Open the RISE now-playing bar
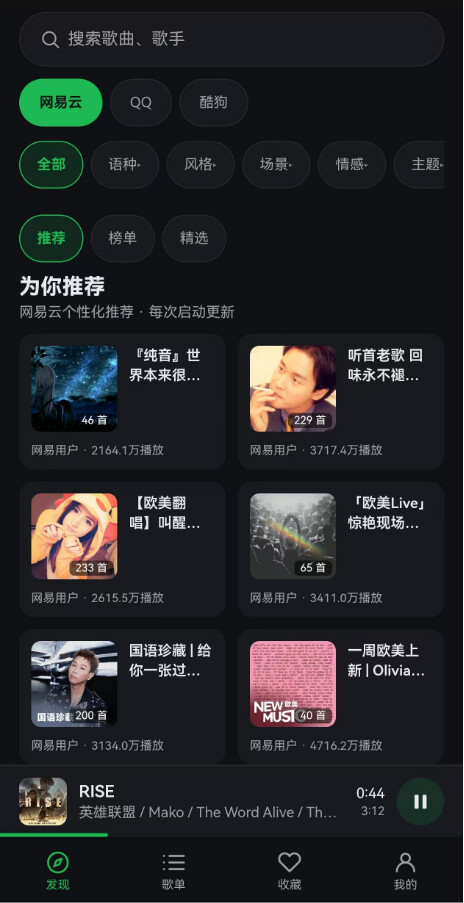This screenshot has height=903, width=464. 207,802
